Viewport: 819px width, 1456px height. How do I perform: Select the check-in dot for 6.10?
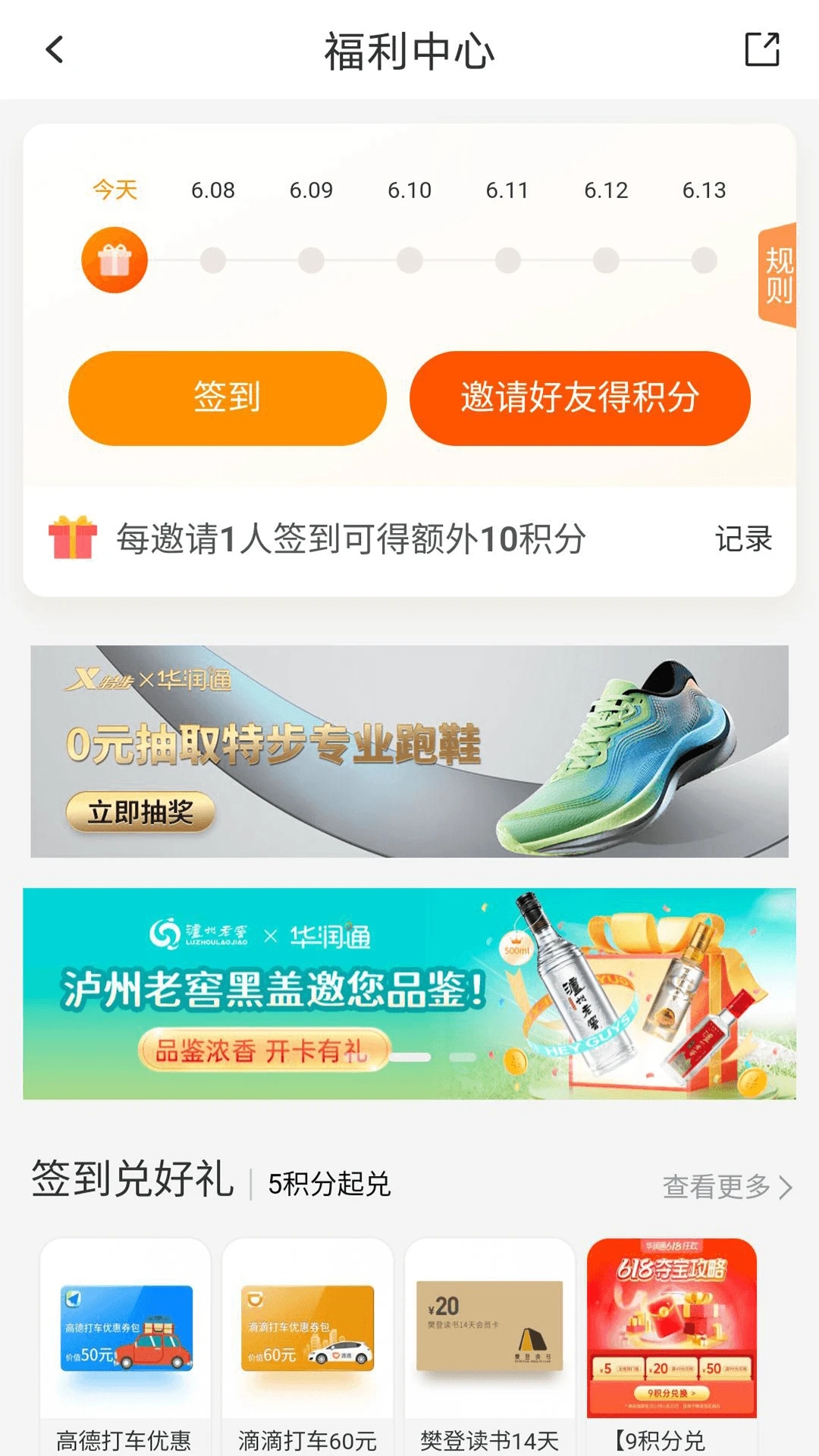click(x=409, y=259)
